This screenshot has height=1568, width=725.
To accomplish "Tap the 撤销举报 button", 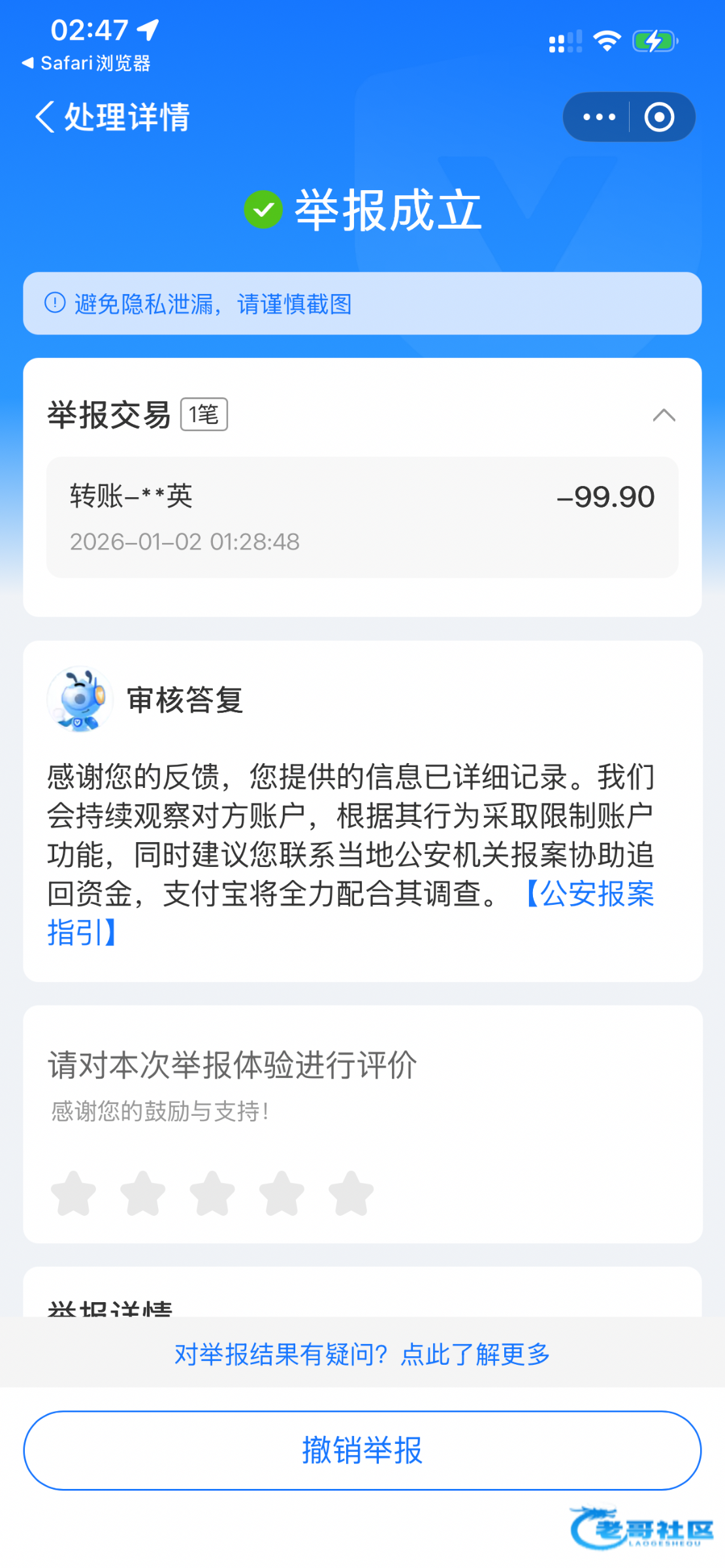I will coord(362,1450).
